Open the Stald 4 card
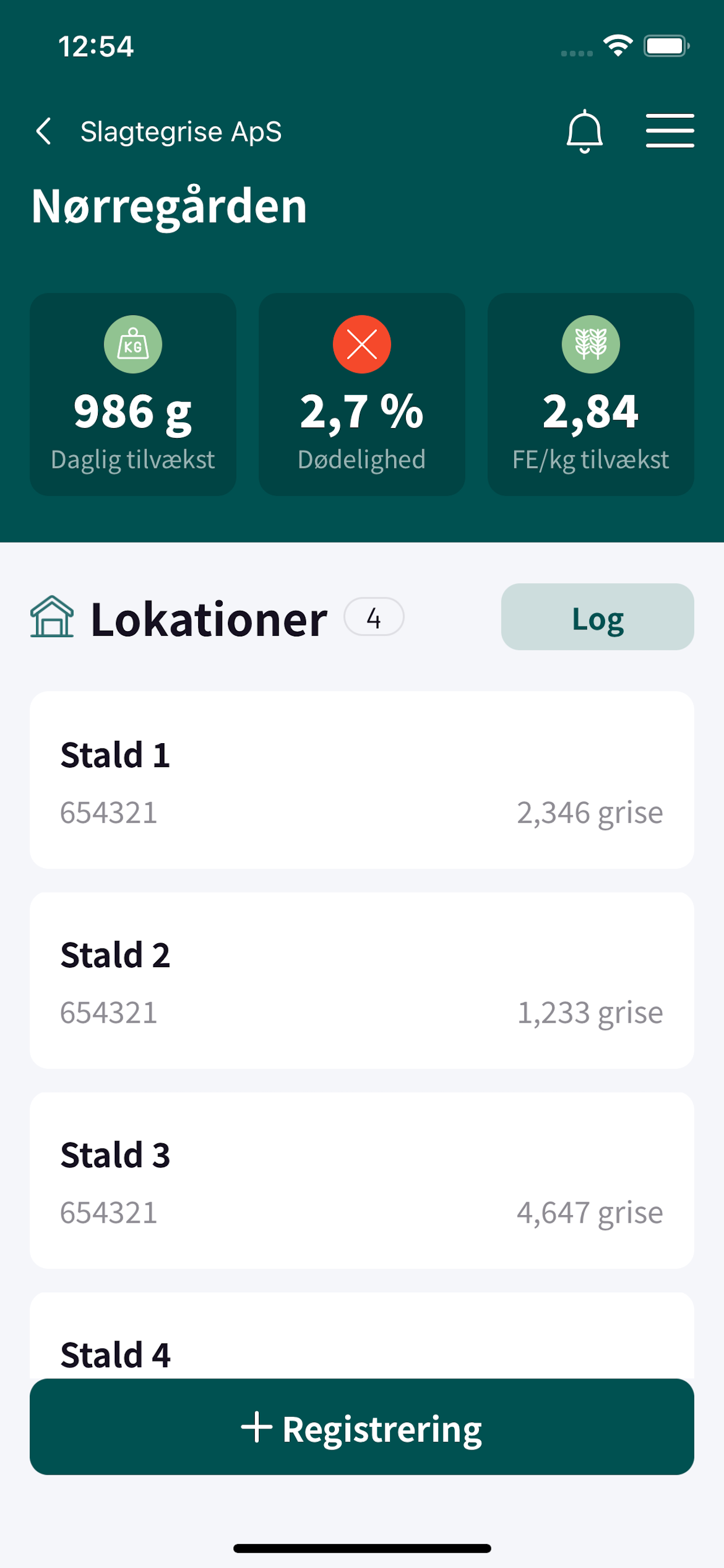 tap(362, 1336)
